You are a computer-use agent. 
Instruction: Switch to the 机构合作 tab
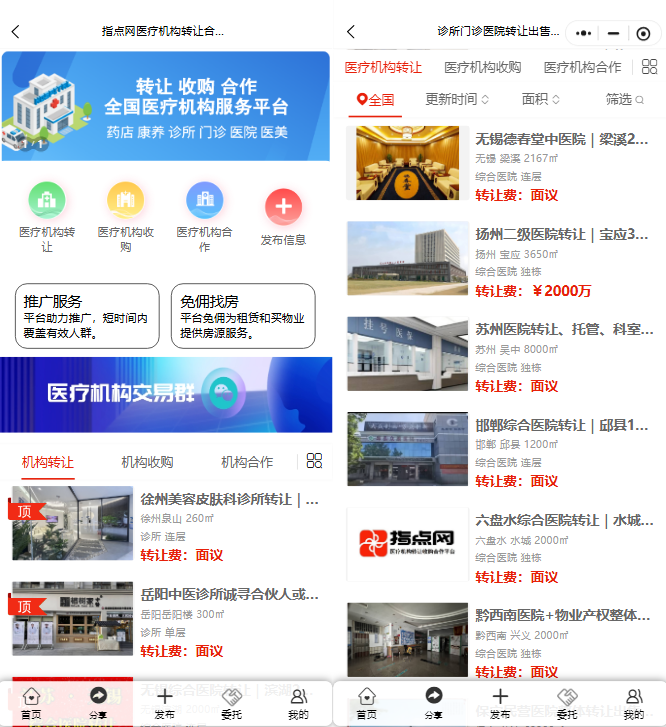[246, 462]
